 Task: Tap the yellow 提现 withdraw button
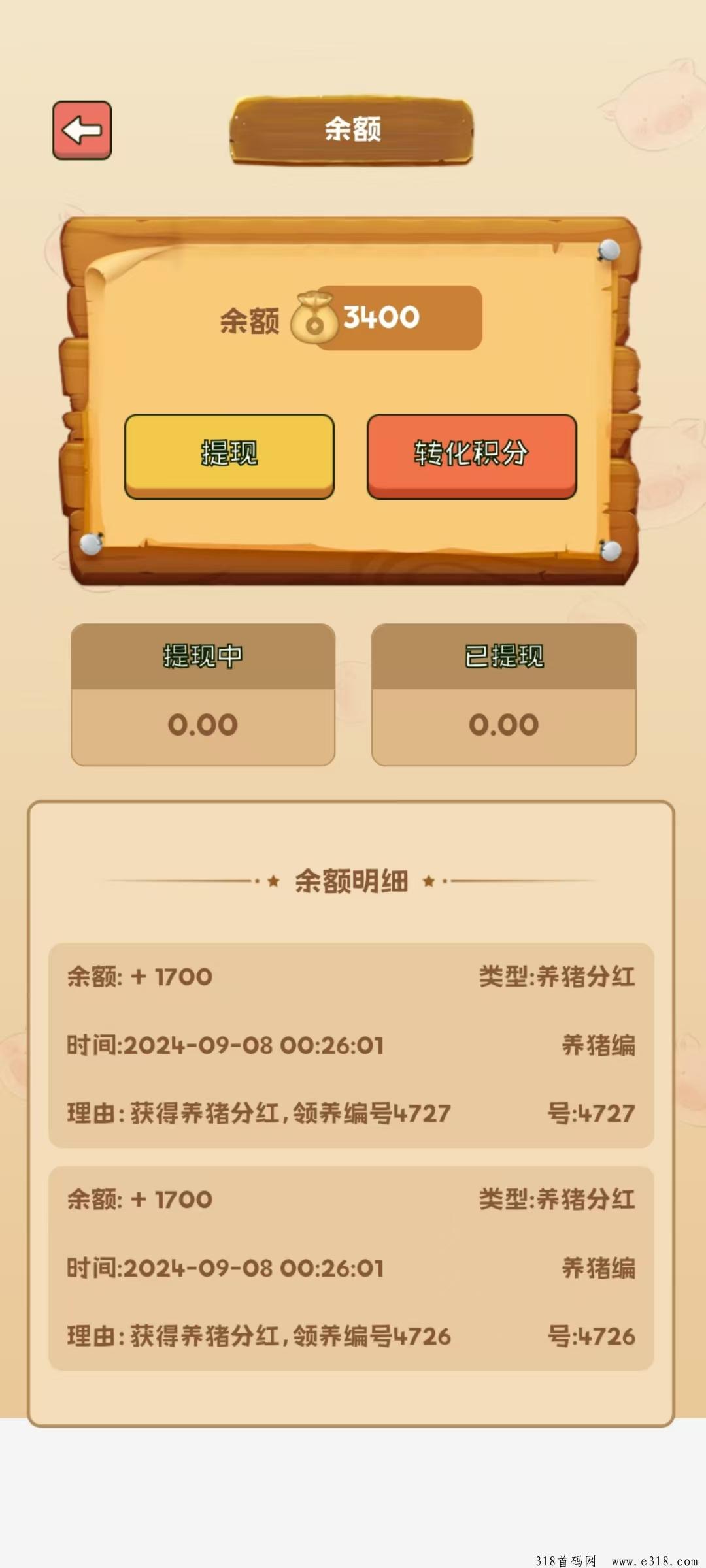[x=229, y=456]
